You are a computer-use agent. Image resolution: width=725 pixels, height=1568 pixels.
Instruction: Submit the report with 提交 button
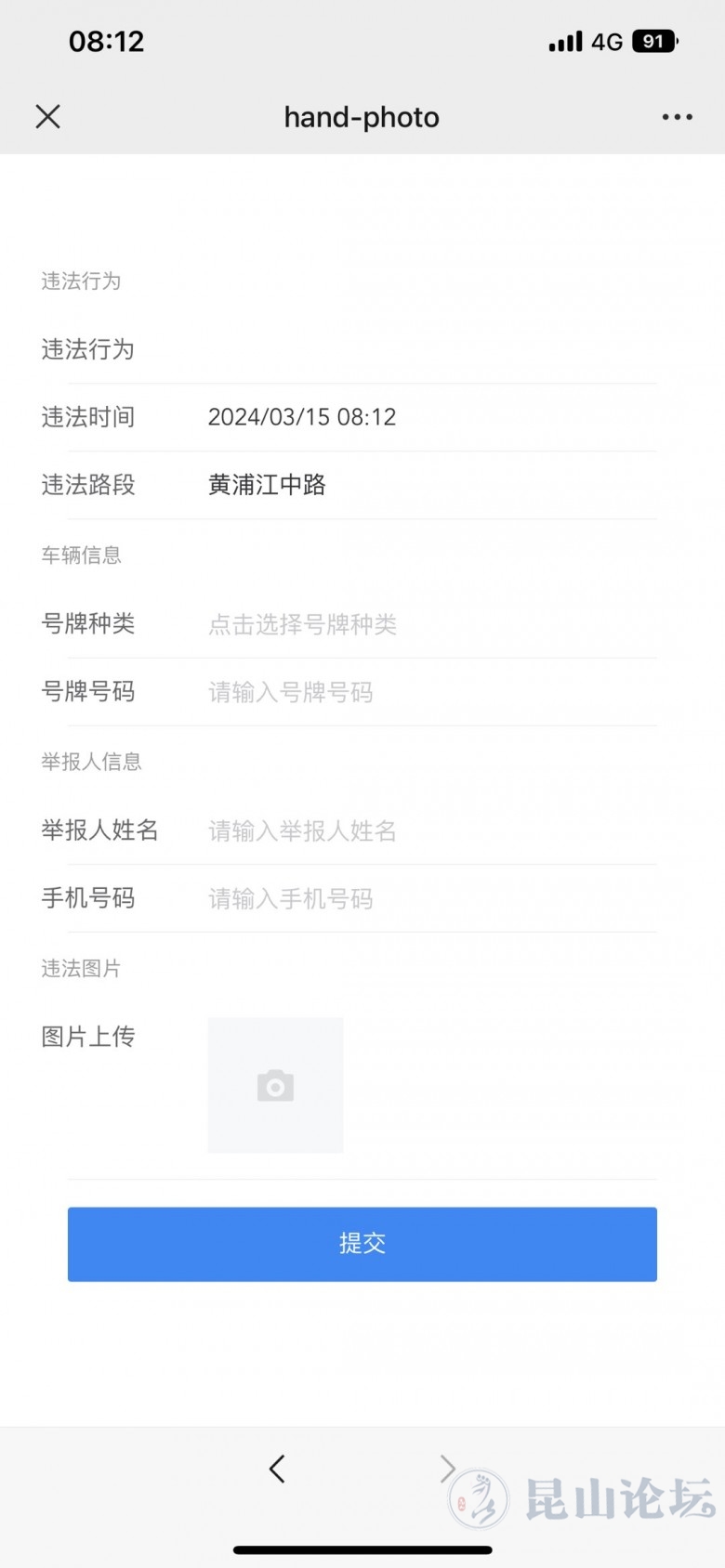click(362, 1244)
